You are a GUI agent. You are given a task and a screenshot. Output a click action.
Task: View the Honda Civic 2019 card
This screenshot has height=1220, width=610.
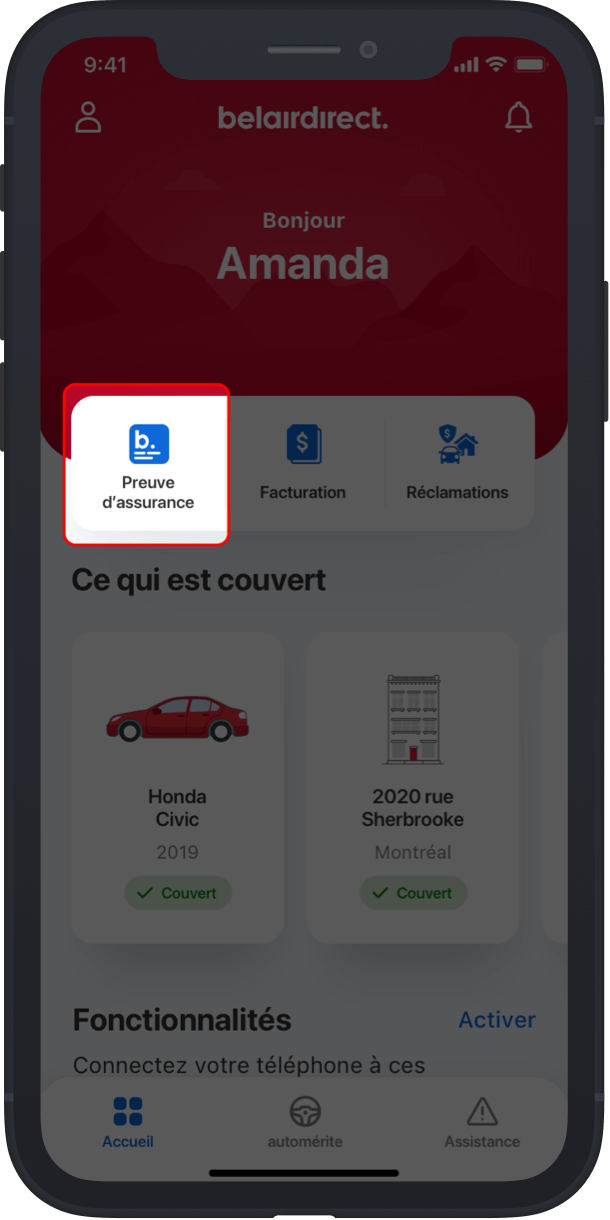tap(178, 786)
